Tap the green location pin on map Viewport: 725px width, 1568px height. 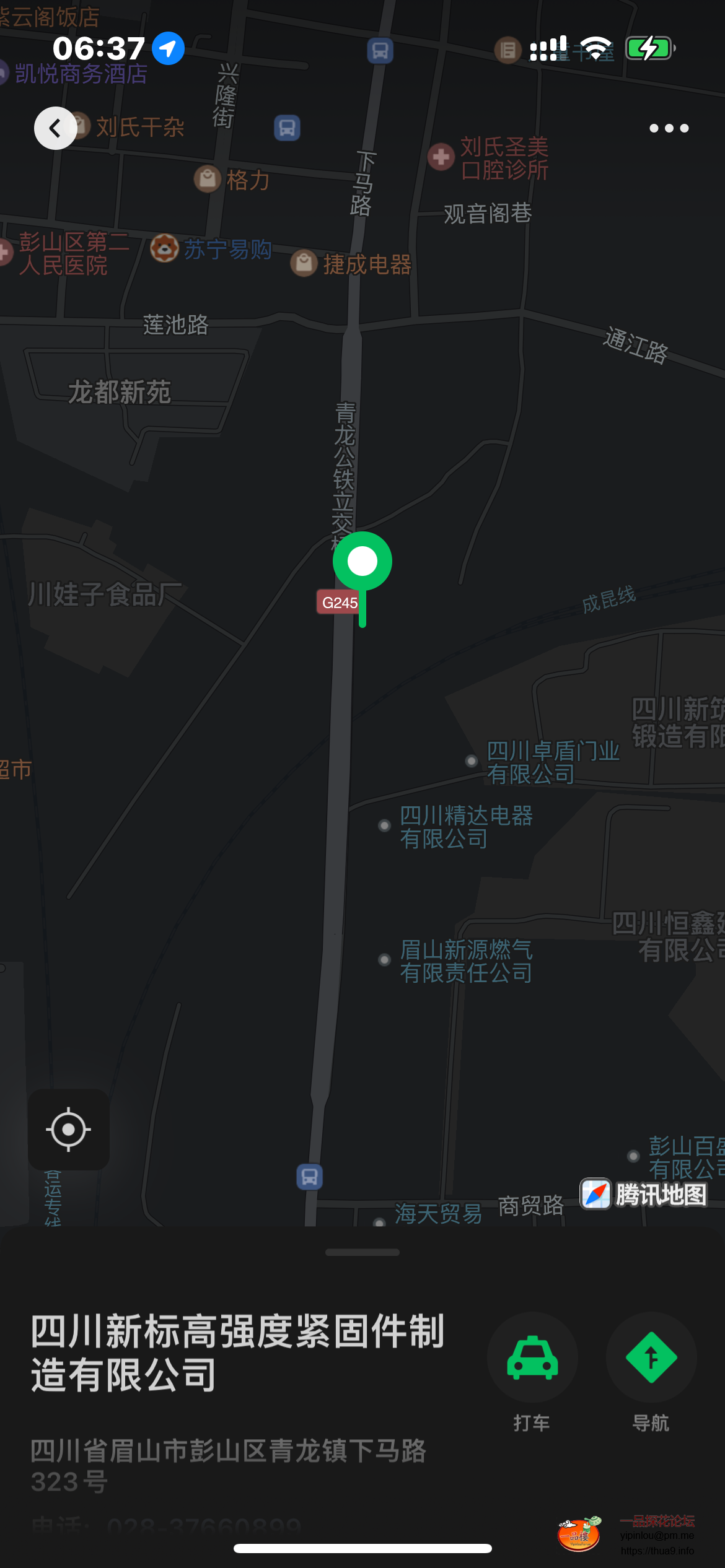click(362, 562)
